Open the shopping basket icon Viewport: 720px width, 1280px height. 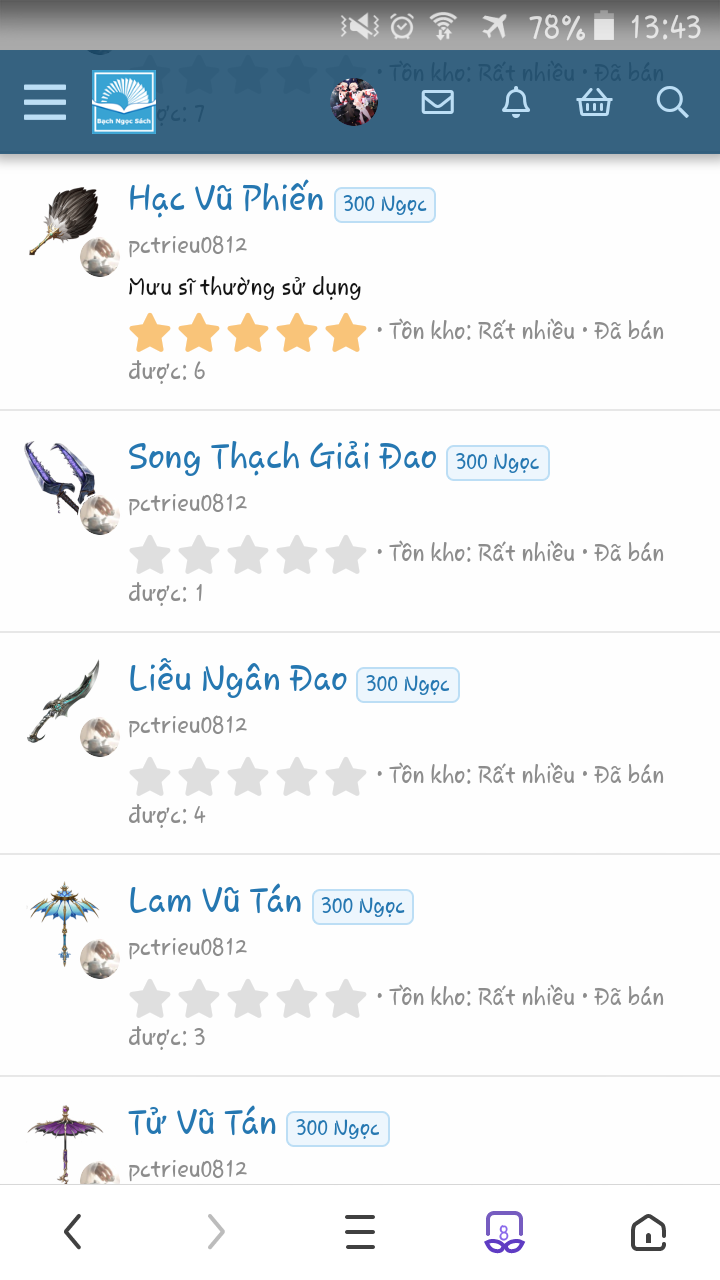pyautogui.click(x=594, y=102)
